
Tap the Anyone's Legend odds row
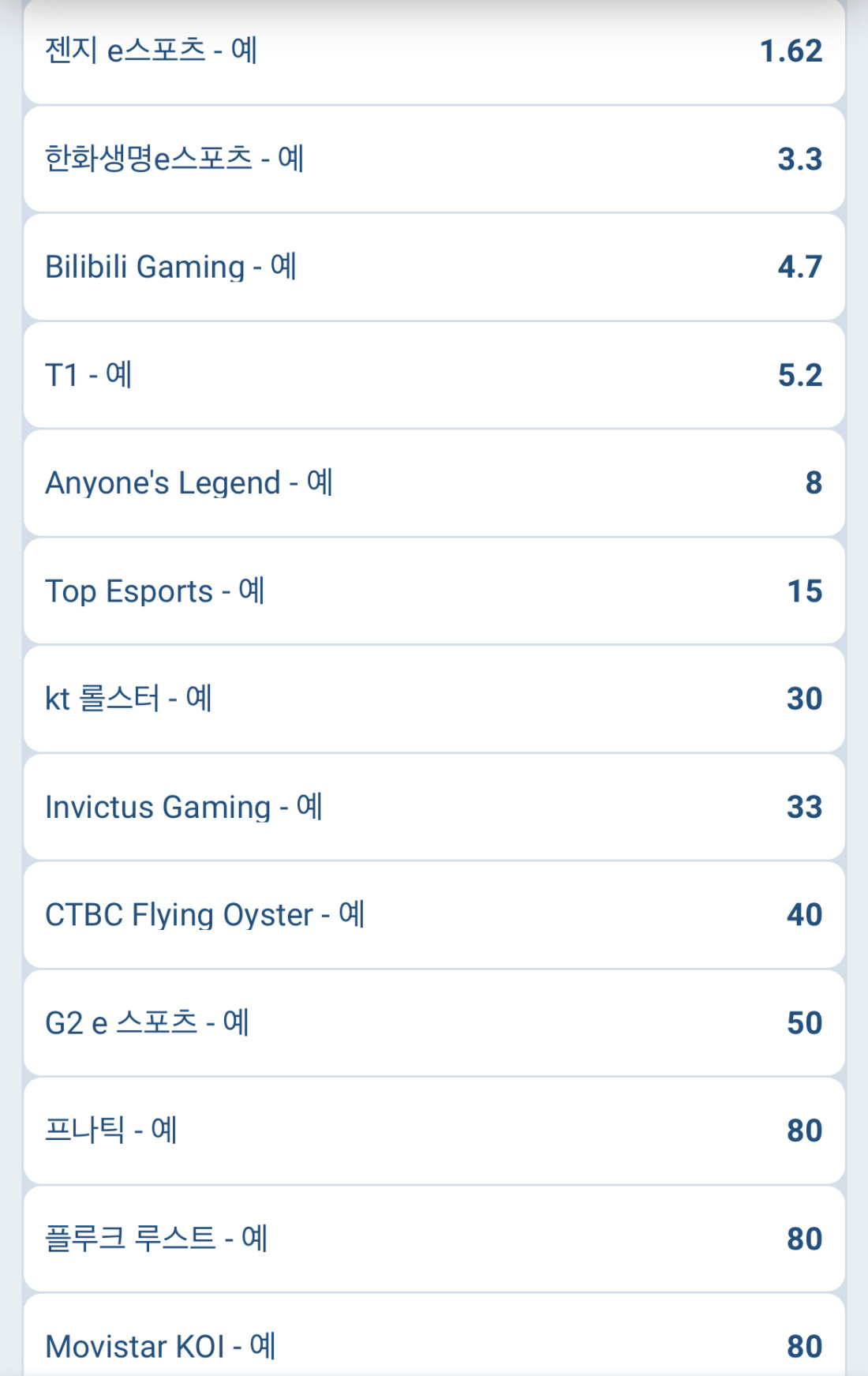click(x=434, y=483)
